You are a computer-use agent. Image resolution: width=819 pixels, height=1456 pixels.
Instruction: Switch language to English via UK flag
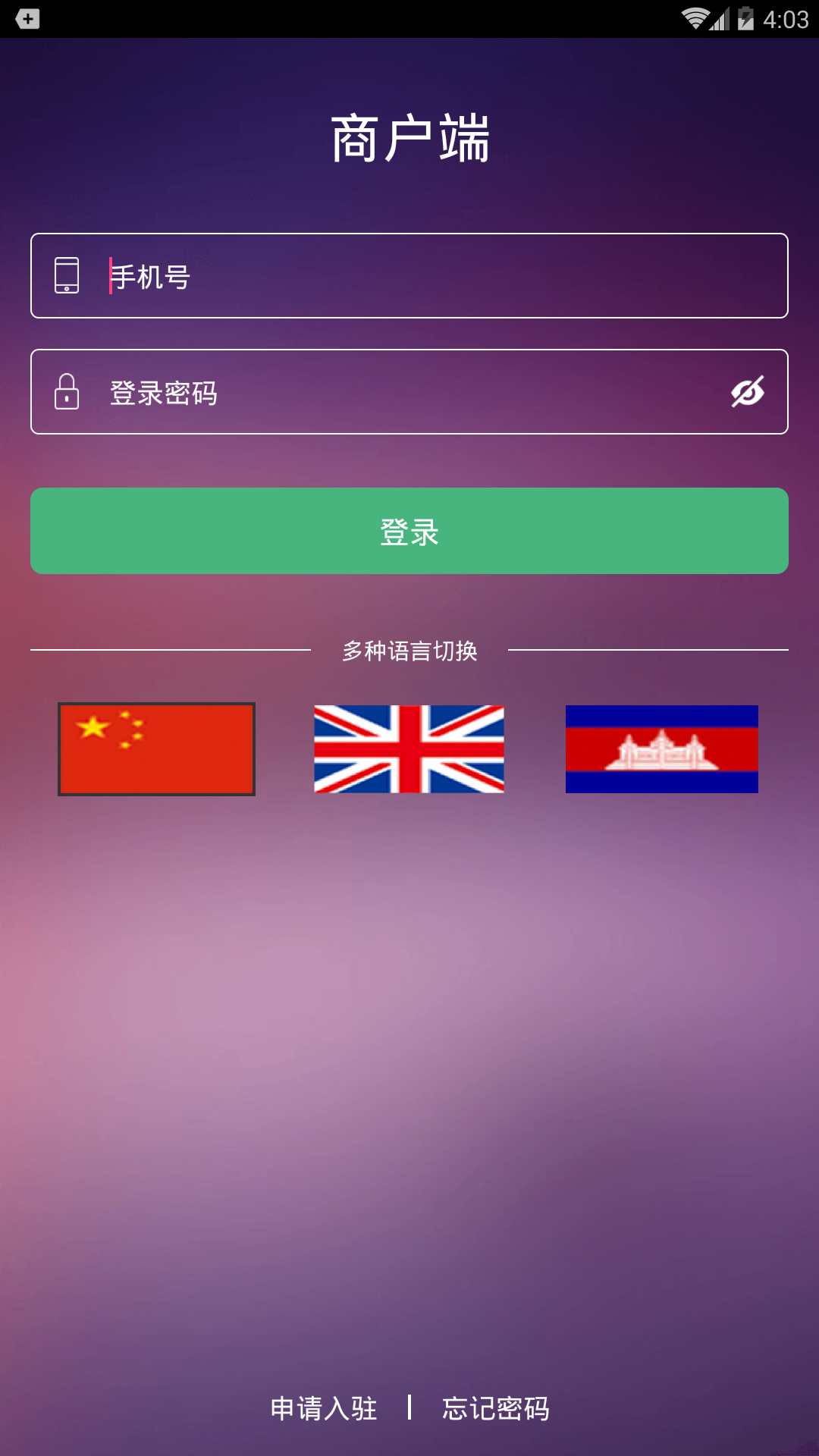(409, 749)
